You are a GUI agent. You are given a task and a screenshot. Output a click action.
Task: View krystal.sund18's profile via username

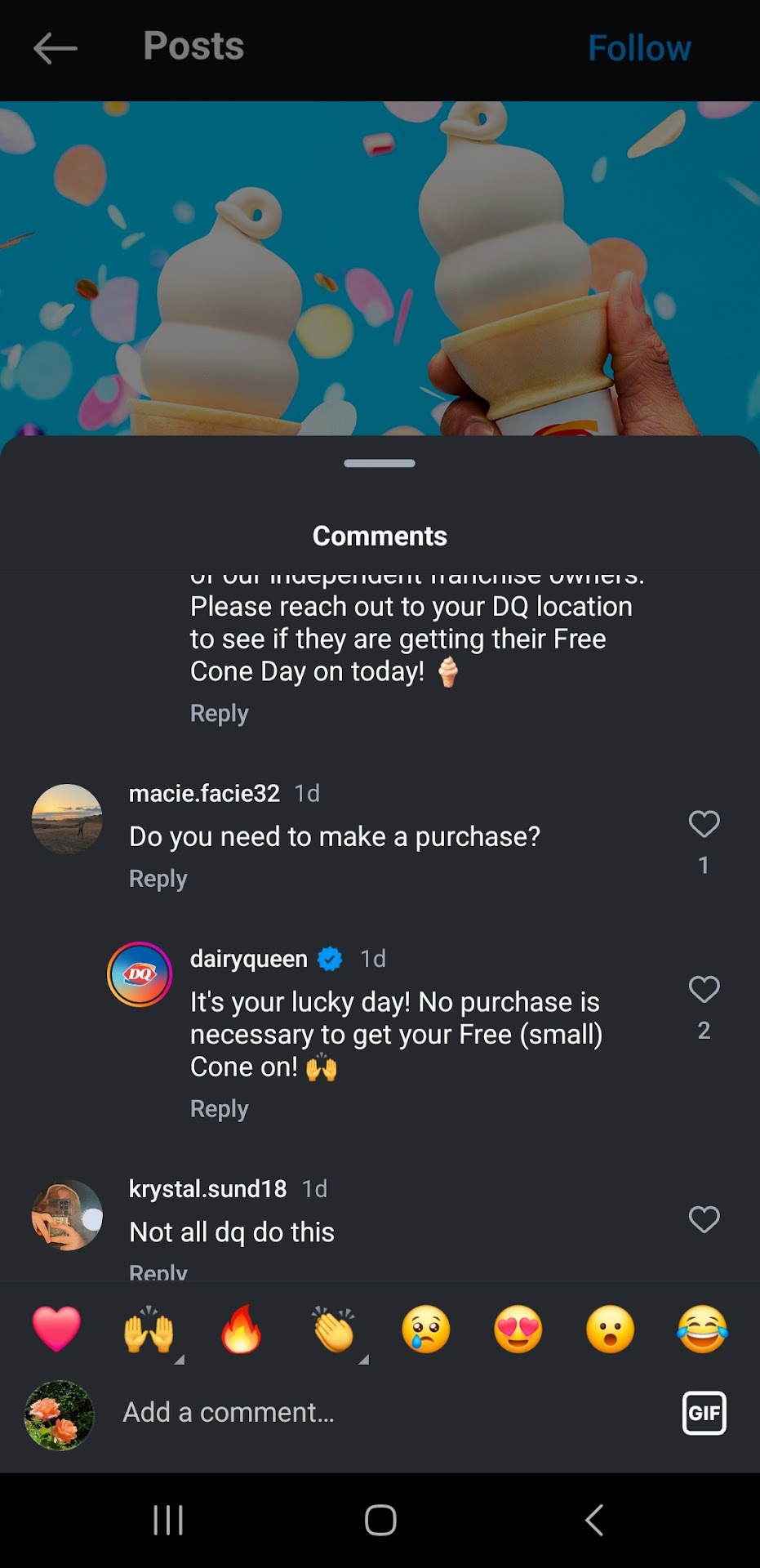tap(207, 1189)
